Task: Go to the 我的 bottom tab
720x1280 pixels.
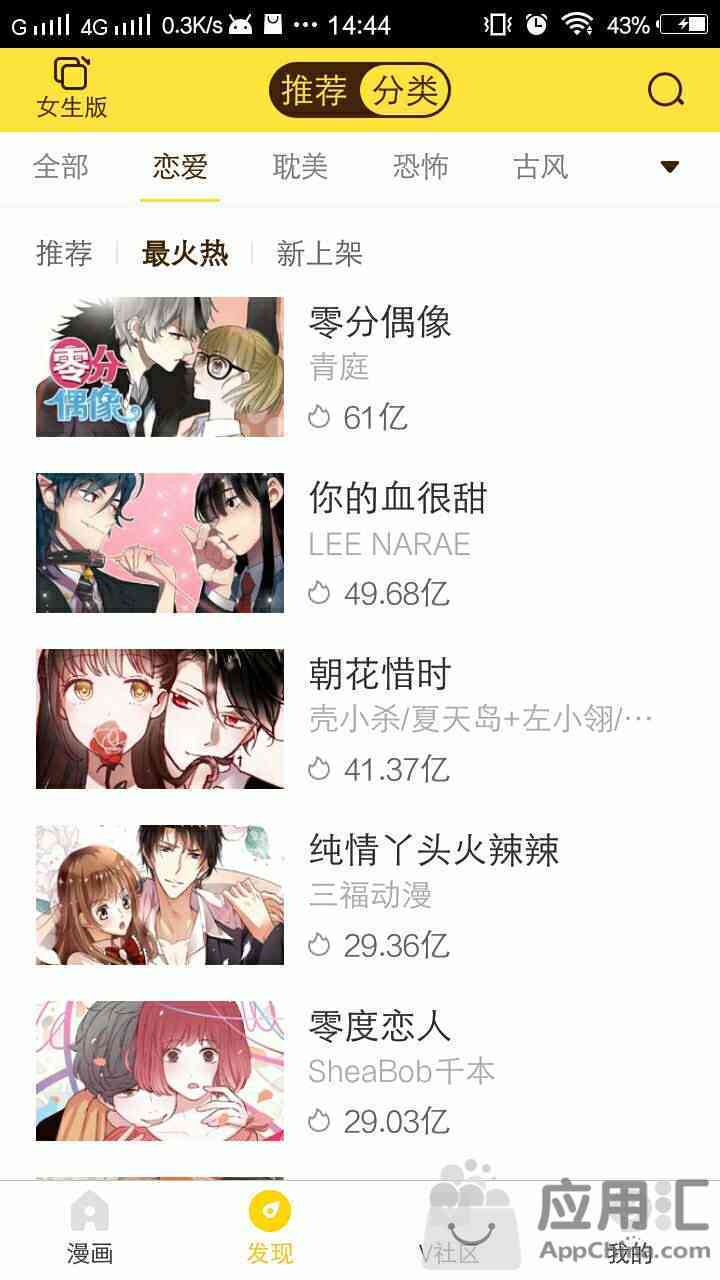Action: pyautogui.click(x=630, y=1230)
